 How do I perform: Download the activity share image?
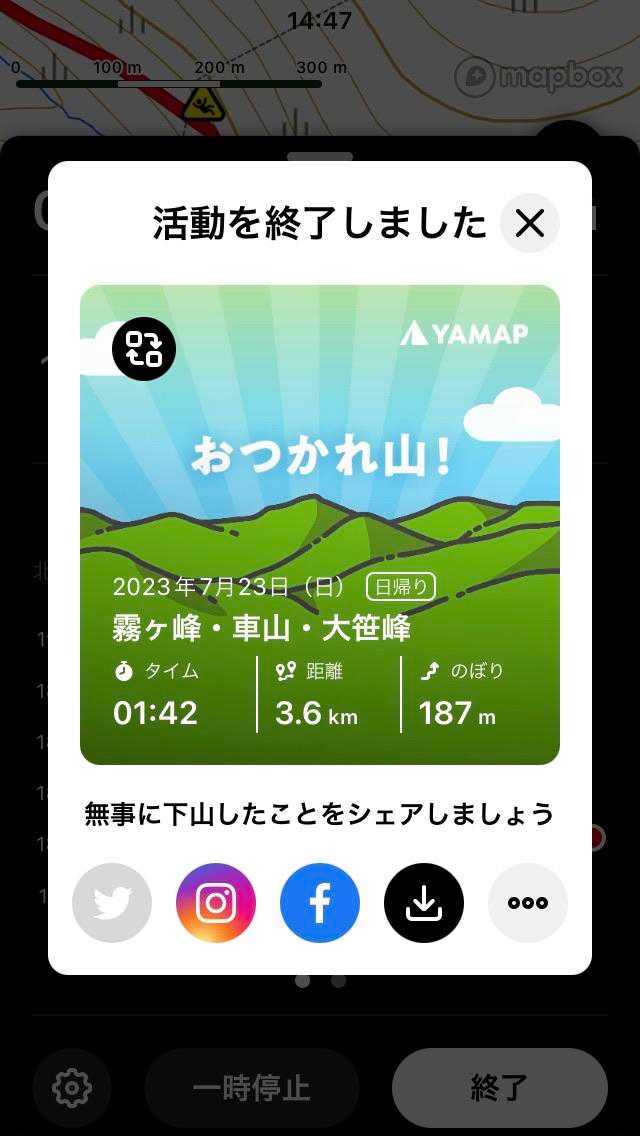pyautogui.click(x=424, y=903)
